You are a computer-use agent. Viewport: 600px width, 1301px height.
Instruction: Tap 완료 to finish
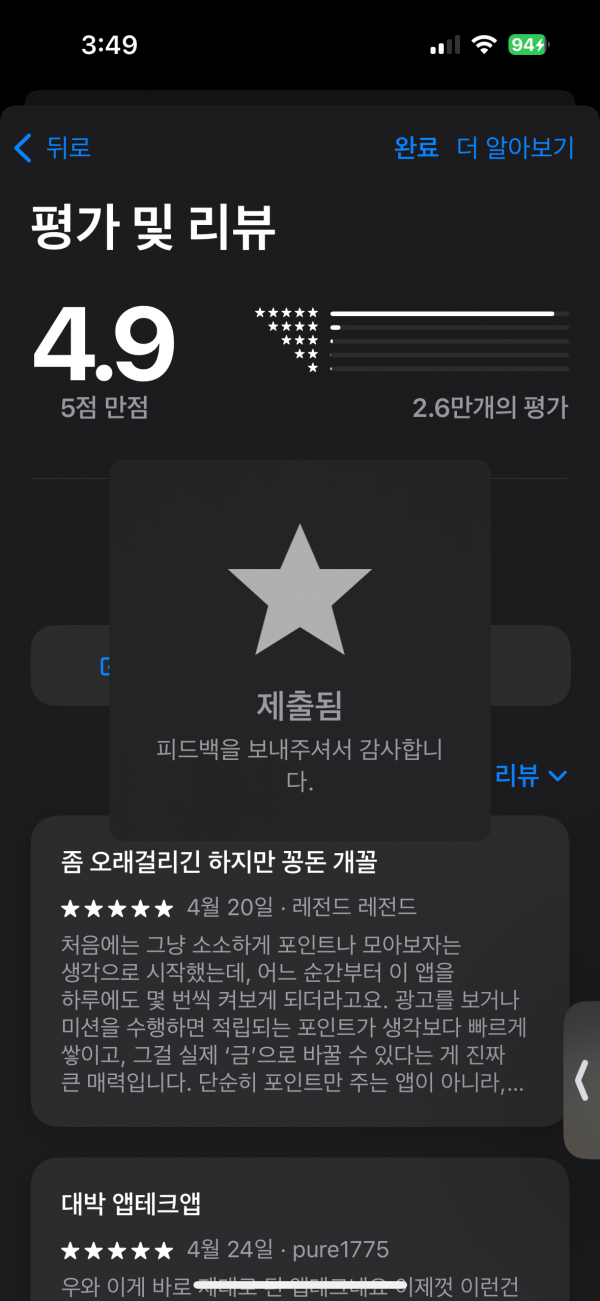[416, 148]
